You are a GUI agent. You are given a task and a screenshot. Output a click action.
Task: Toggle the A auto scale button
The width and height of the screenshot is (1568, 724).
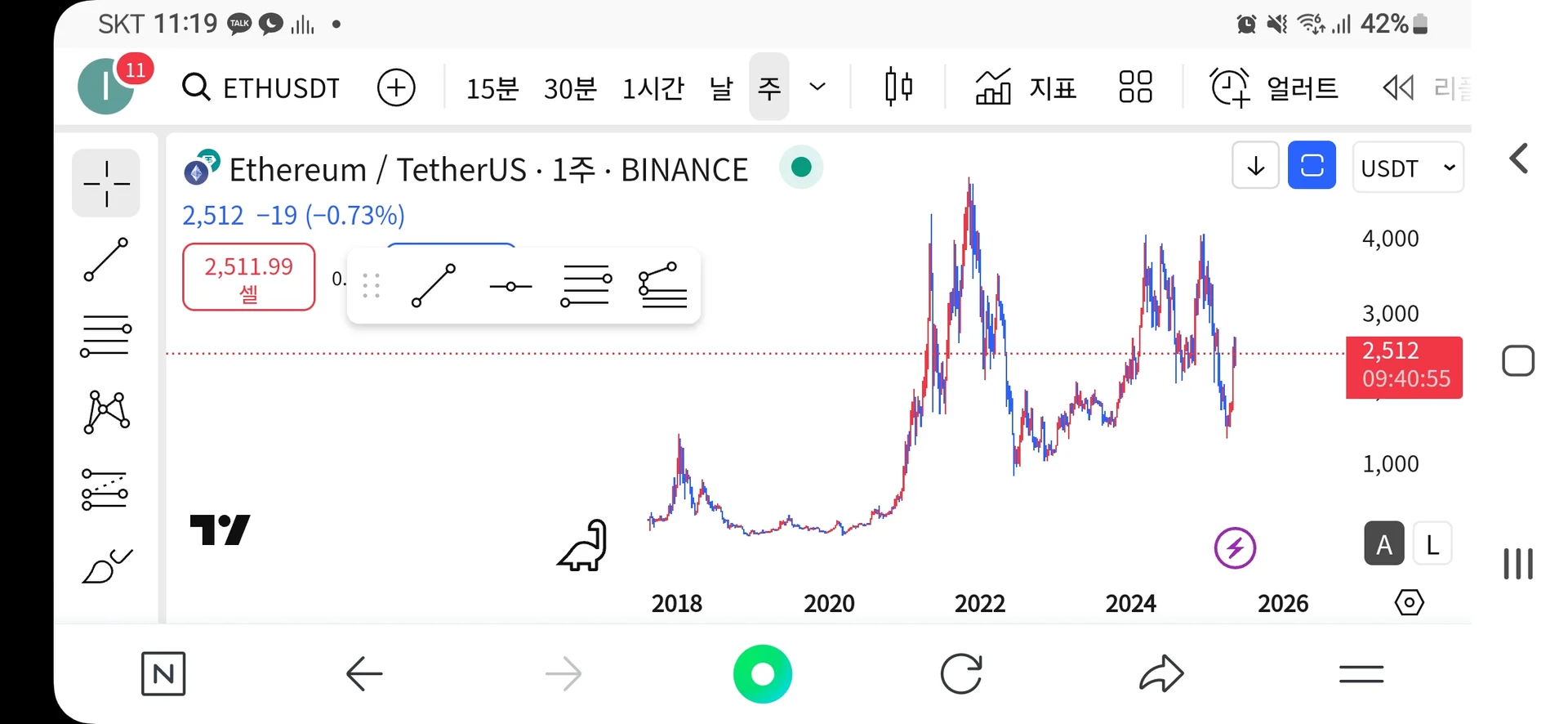[x=1383, y=544]
